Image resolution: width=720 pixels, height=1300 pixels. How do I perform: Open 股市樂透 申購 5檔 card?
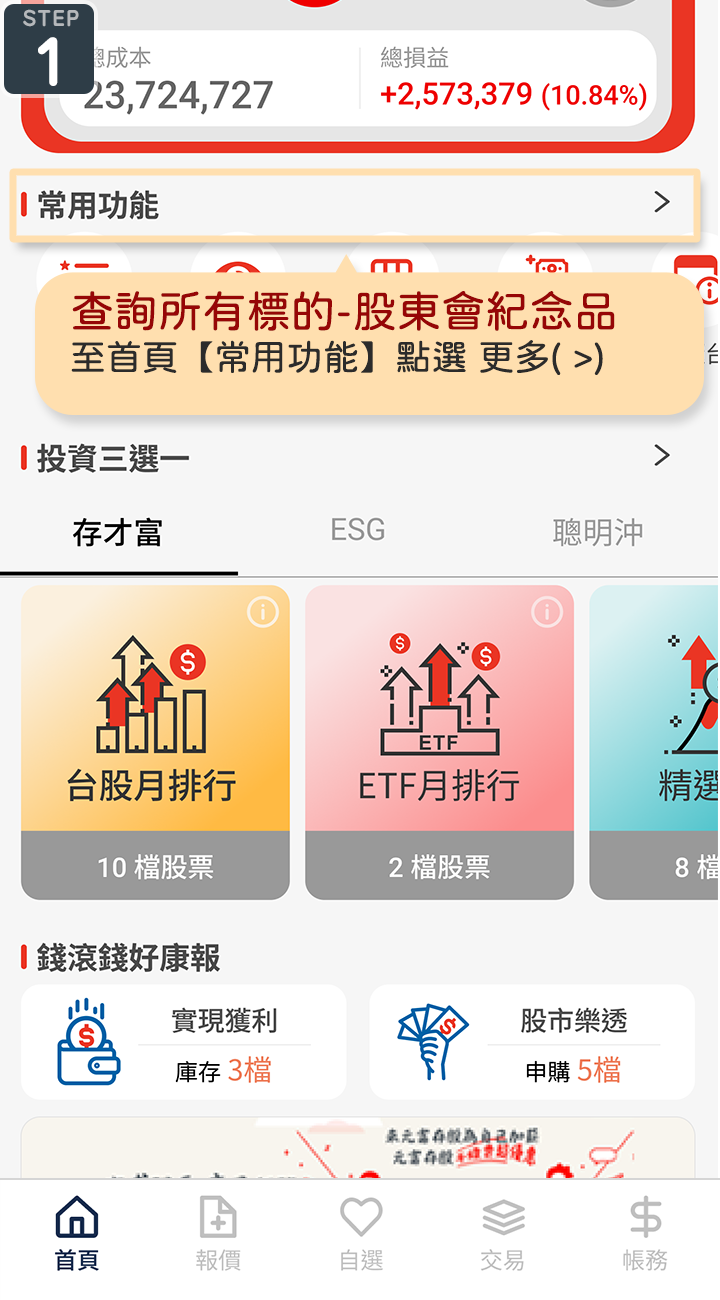pos(532,1042)
